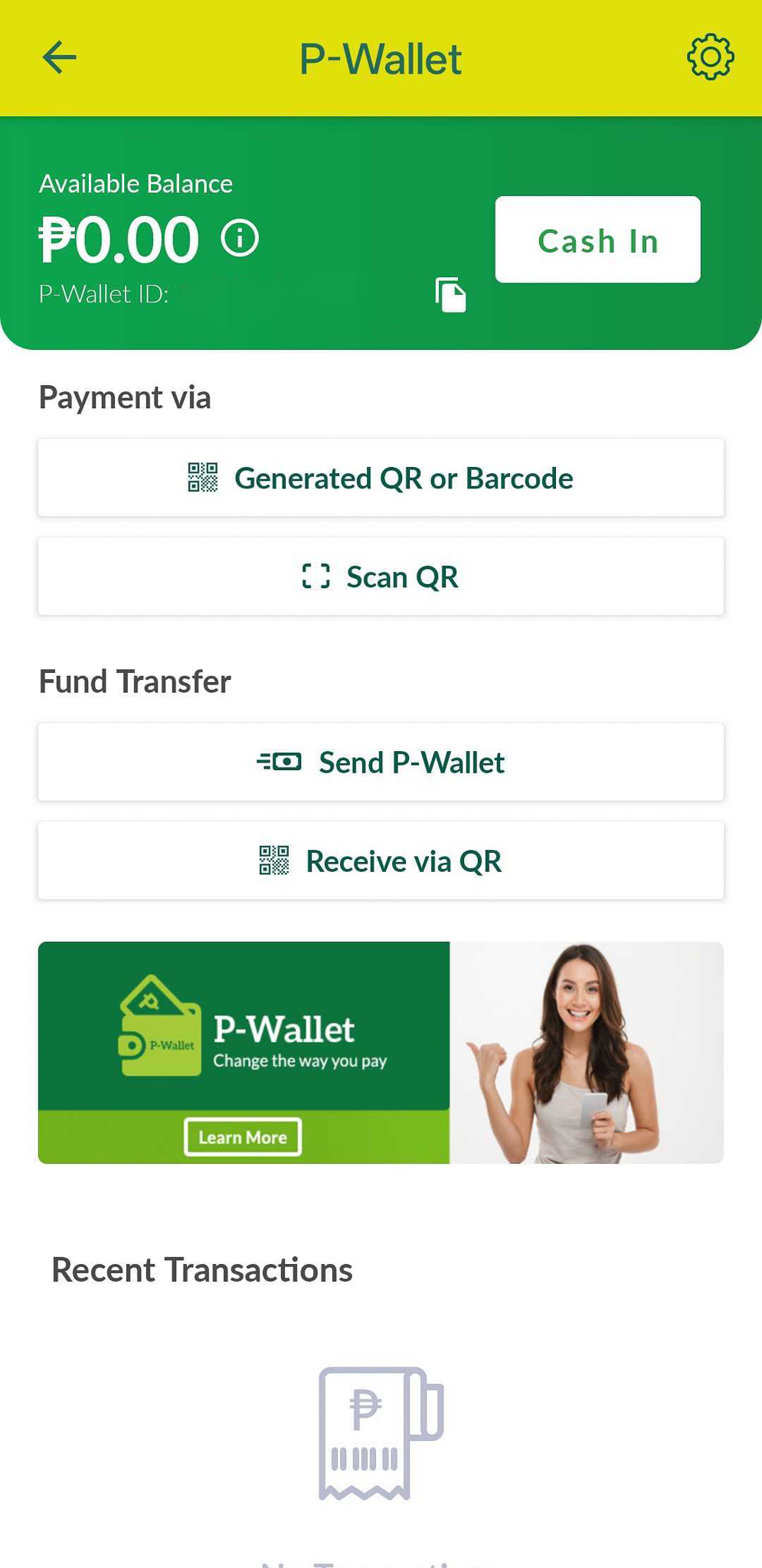Tap the Cash In button
This screenshot has height=1568, width=762.
[597, 240]
